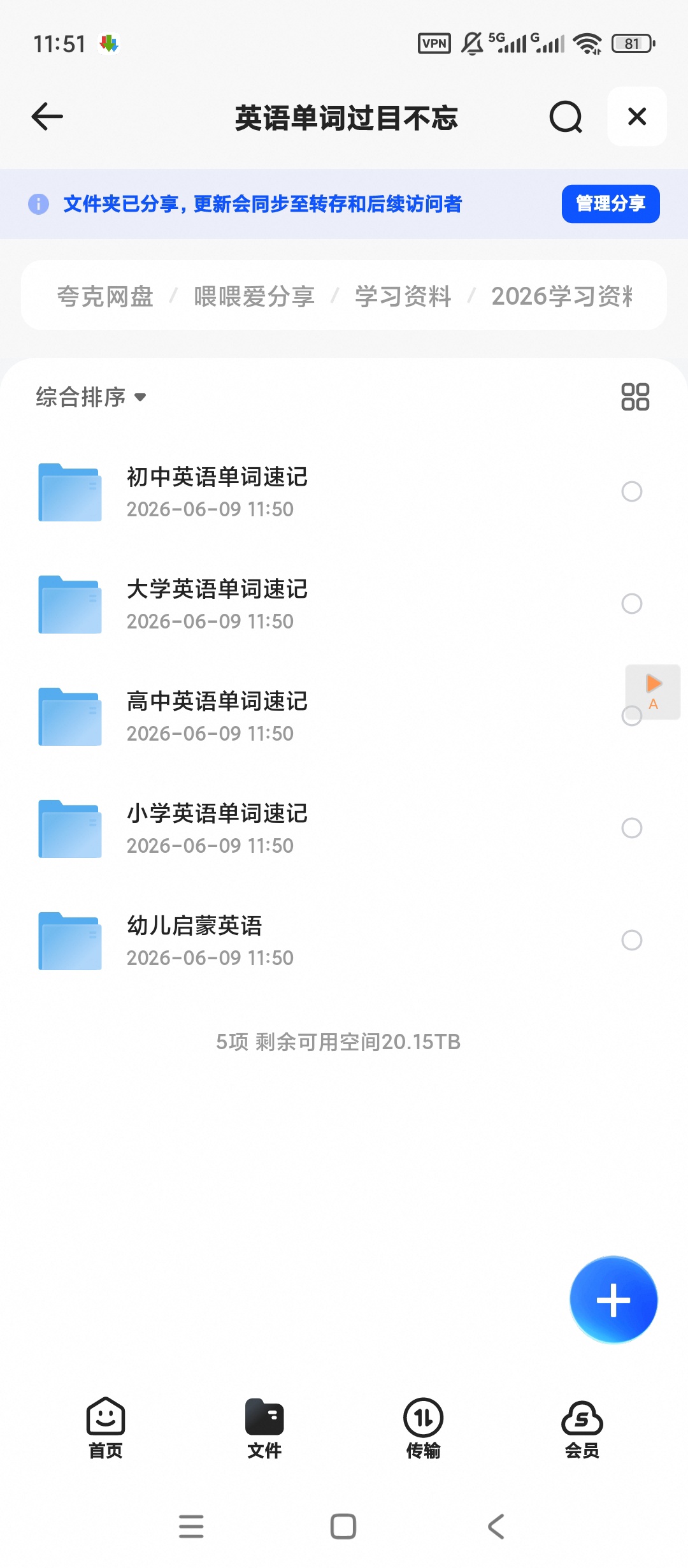688x1568 pixels.
Task: Tap the blue plus add button
Action: (613, 1300)
